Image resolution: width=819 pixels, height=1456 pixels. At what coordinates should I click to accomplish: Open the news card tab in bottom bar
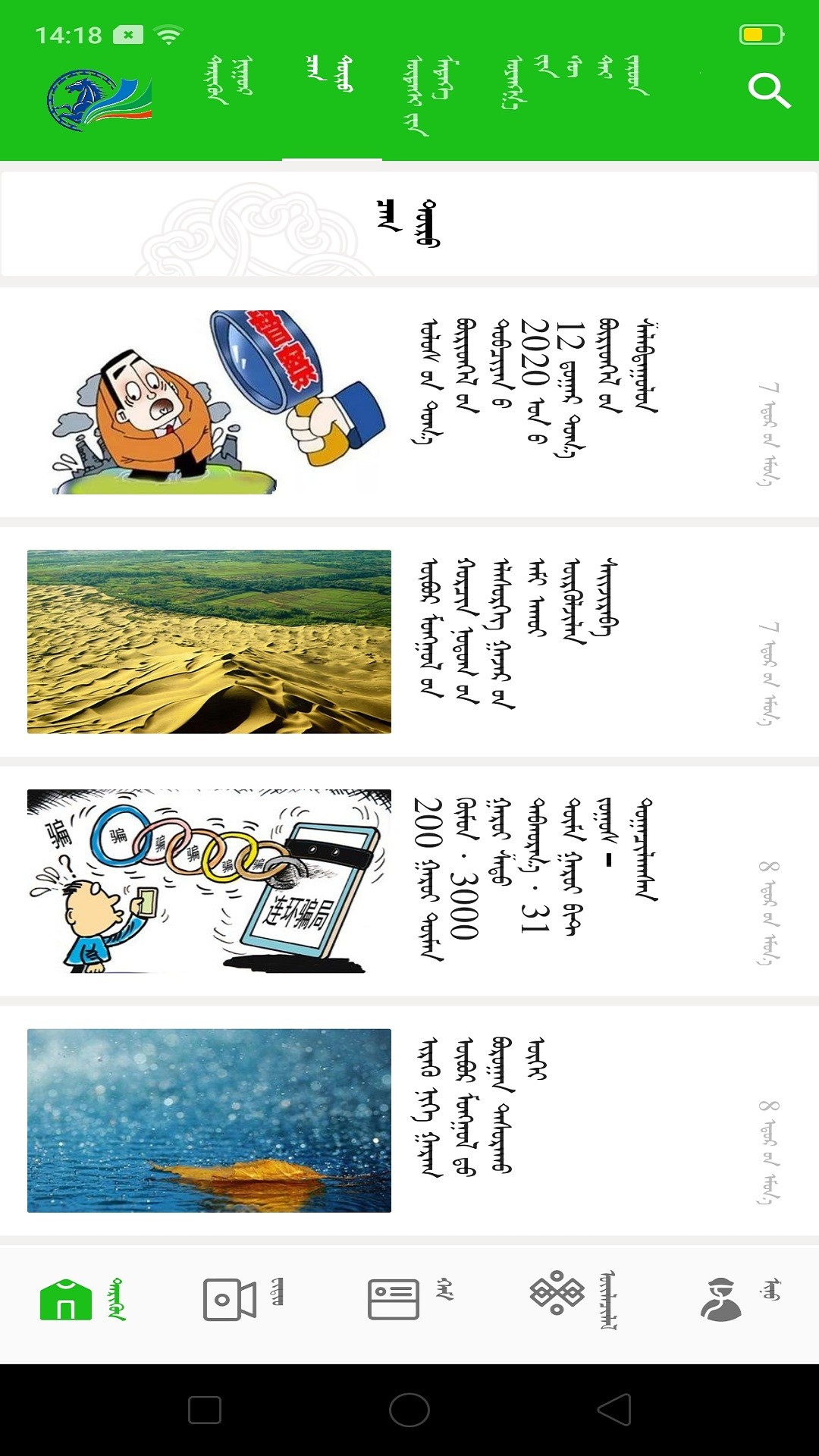[x=409, y=1300]
